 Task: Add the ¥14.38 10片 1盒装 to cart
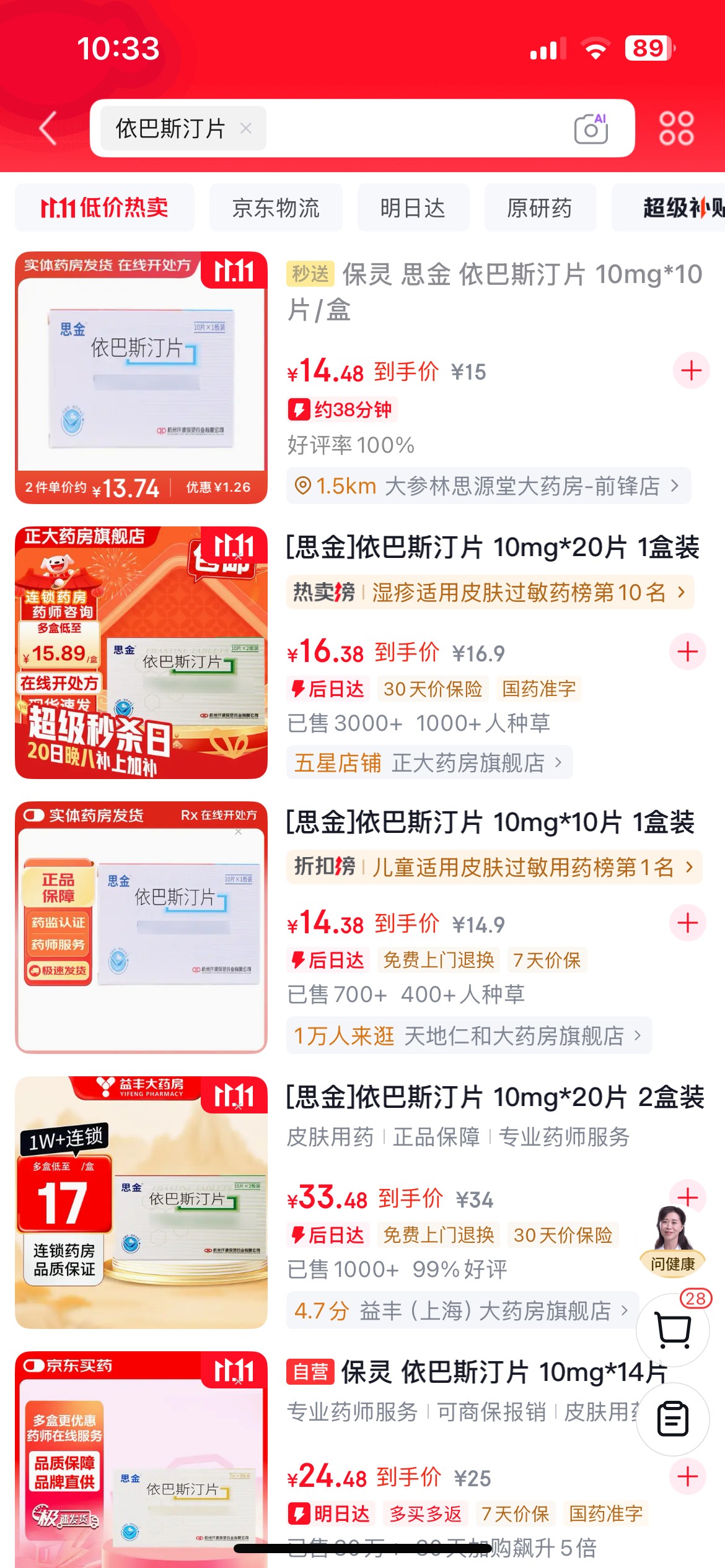[x=687, y=923]
